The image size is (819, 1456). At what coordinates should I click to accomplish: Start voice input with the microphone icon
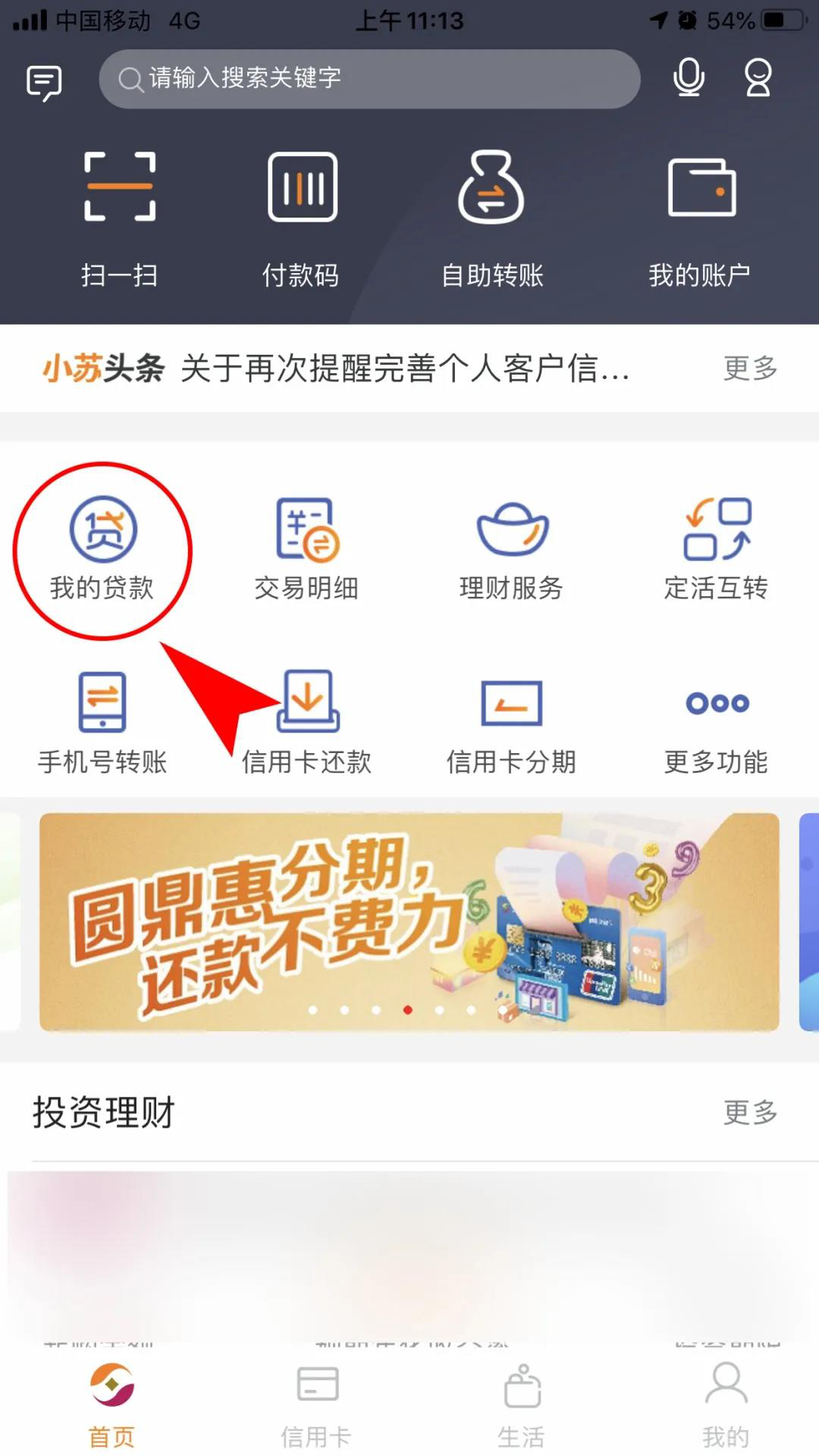click(x=689, y=78)
